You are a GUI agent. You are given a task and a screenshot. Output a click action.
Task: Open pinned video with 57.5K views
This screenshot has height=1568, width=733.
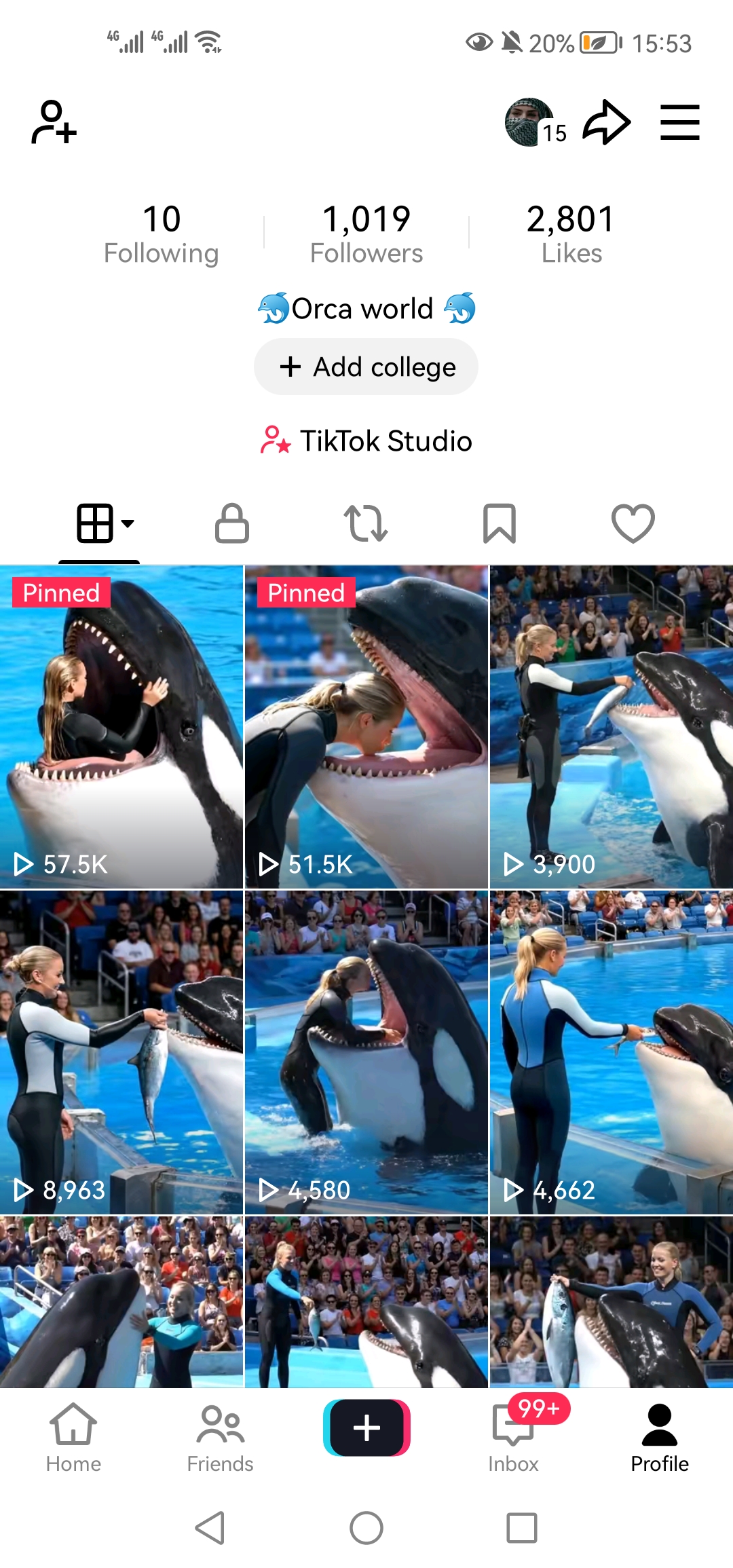(121, 727)
